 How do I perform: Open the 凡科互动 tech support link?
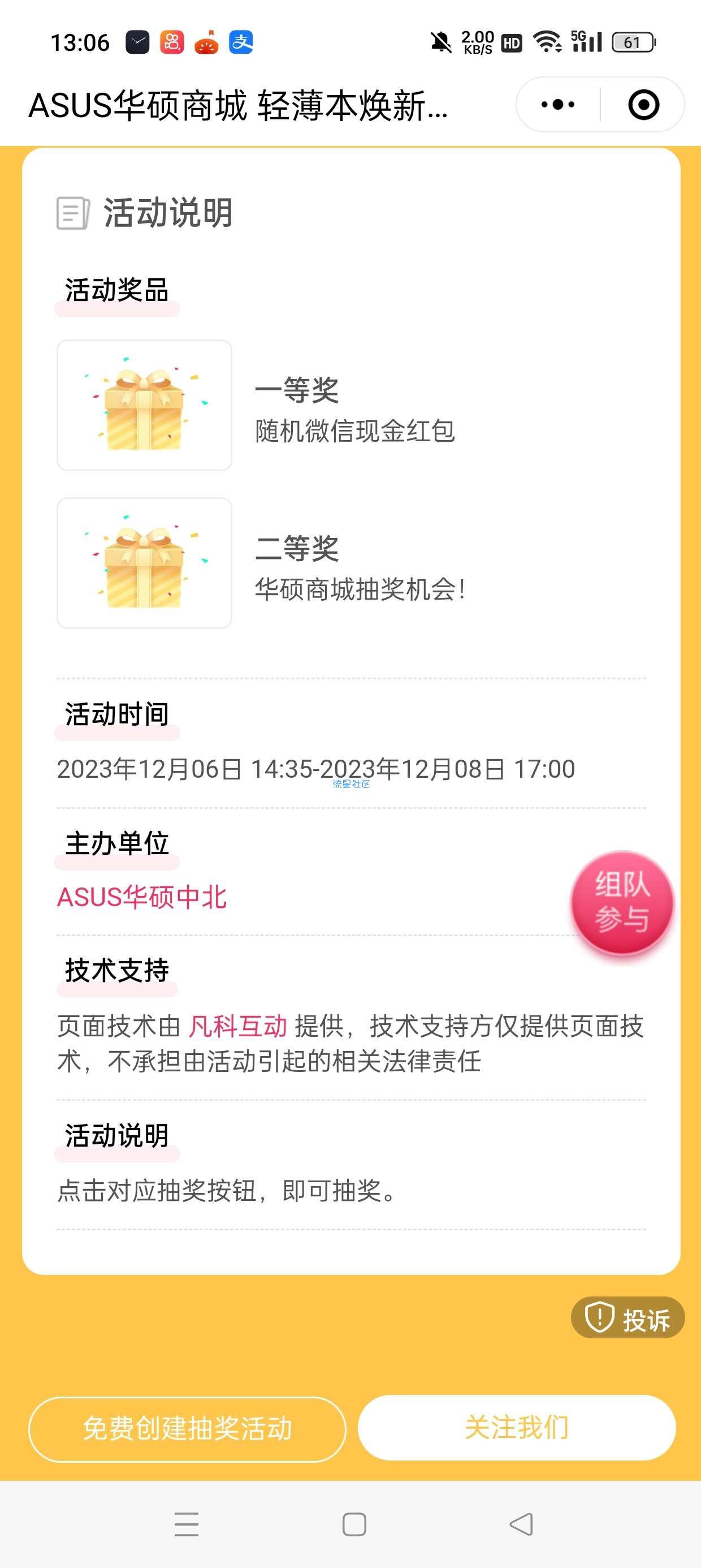[x=237, y=1026]
